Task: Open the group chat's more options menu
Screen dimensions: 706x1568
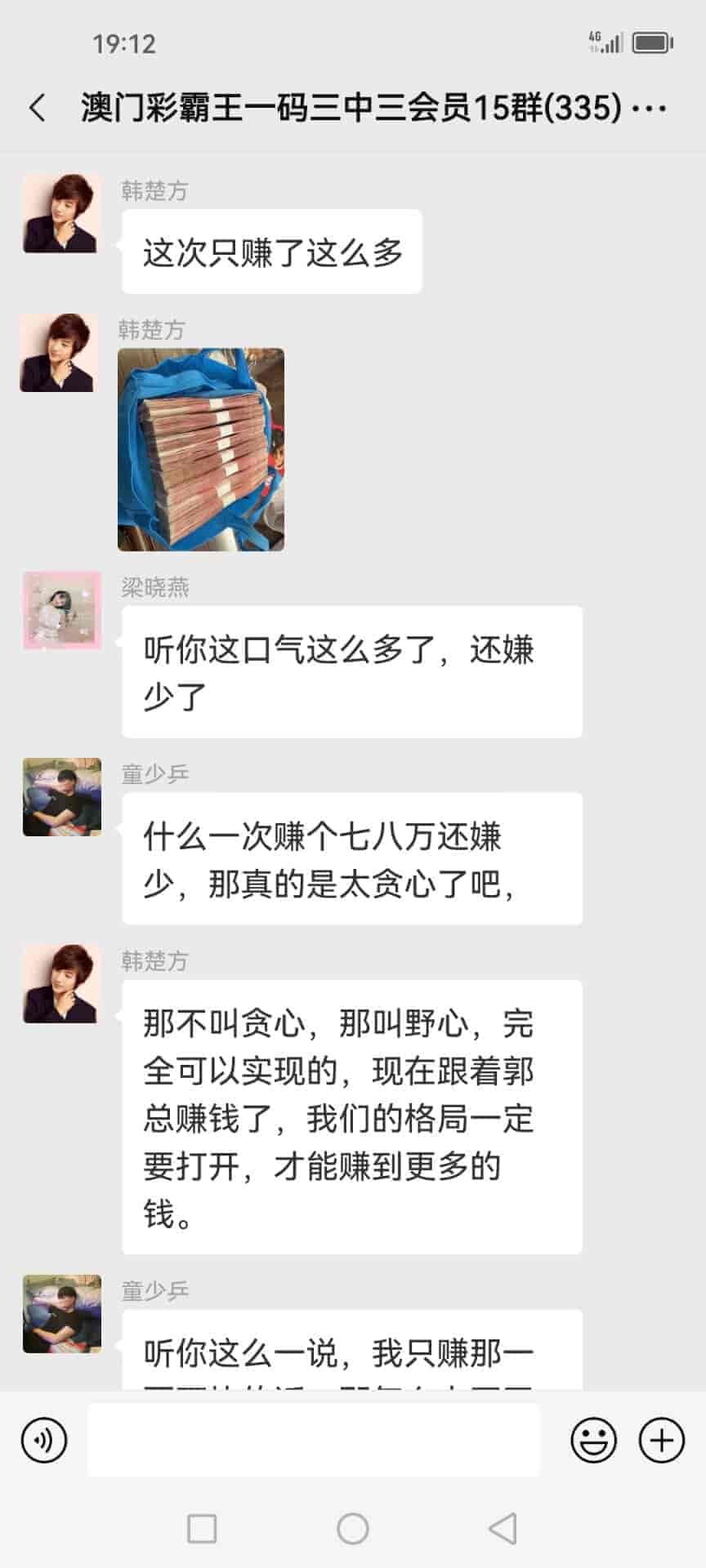Action: (x=650, y=108)
